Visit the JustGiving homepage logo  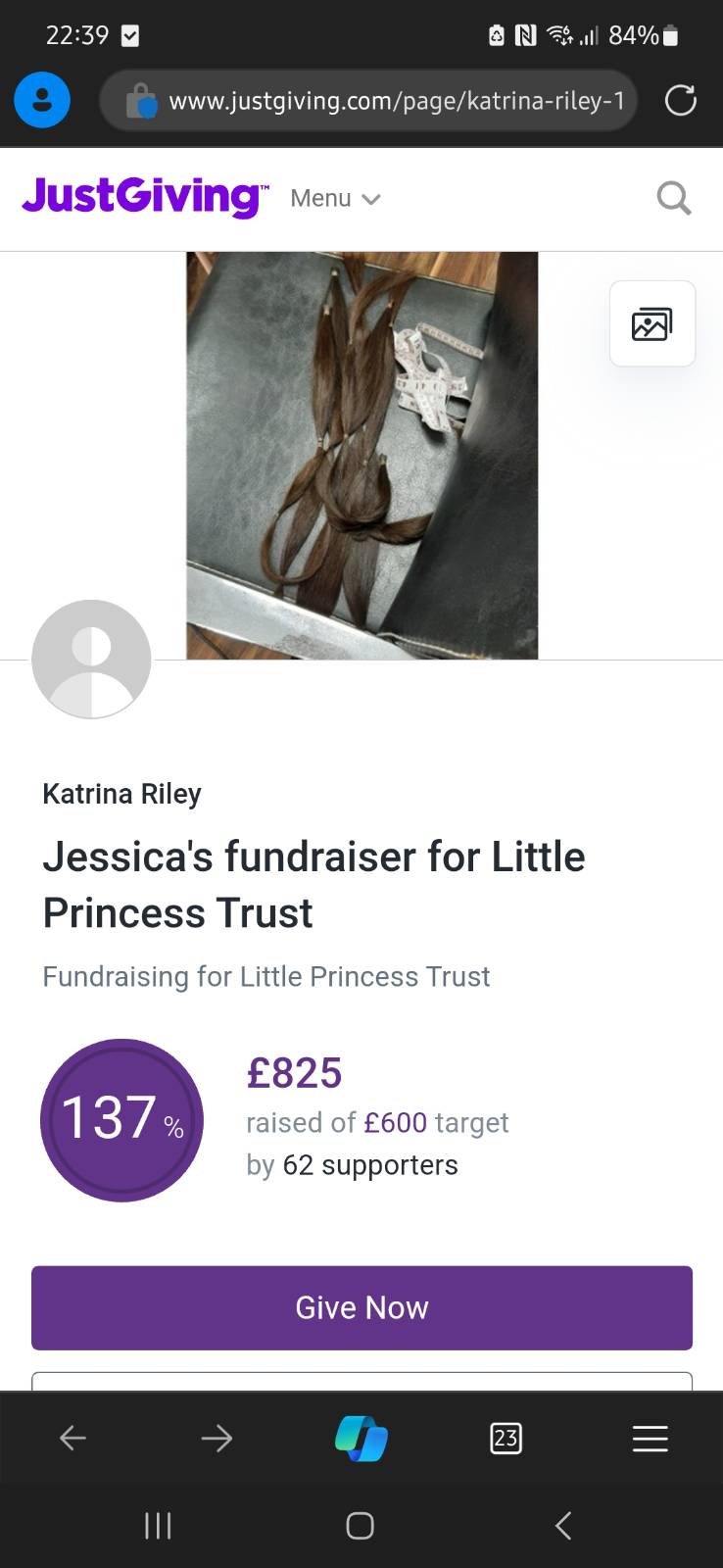pos(145,197)
